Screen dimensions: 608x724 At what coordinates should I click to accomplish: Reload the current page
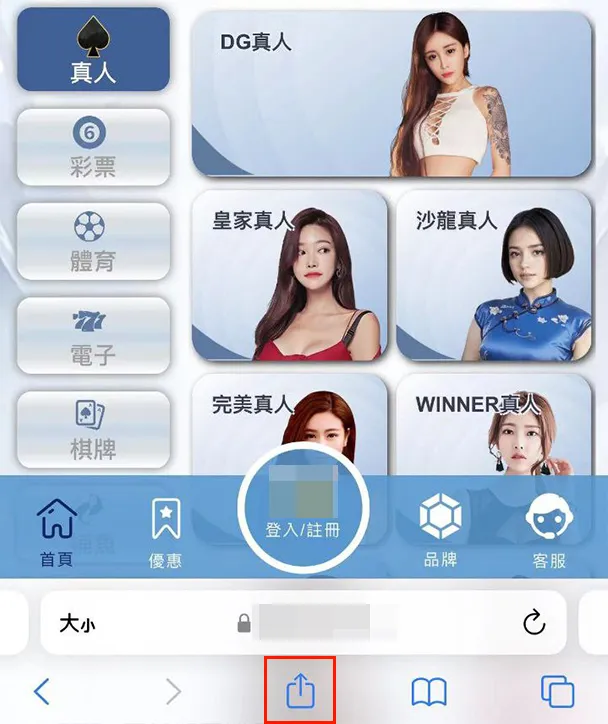click(x=534, y=624)
